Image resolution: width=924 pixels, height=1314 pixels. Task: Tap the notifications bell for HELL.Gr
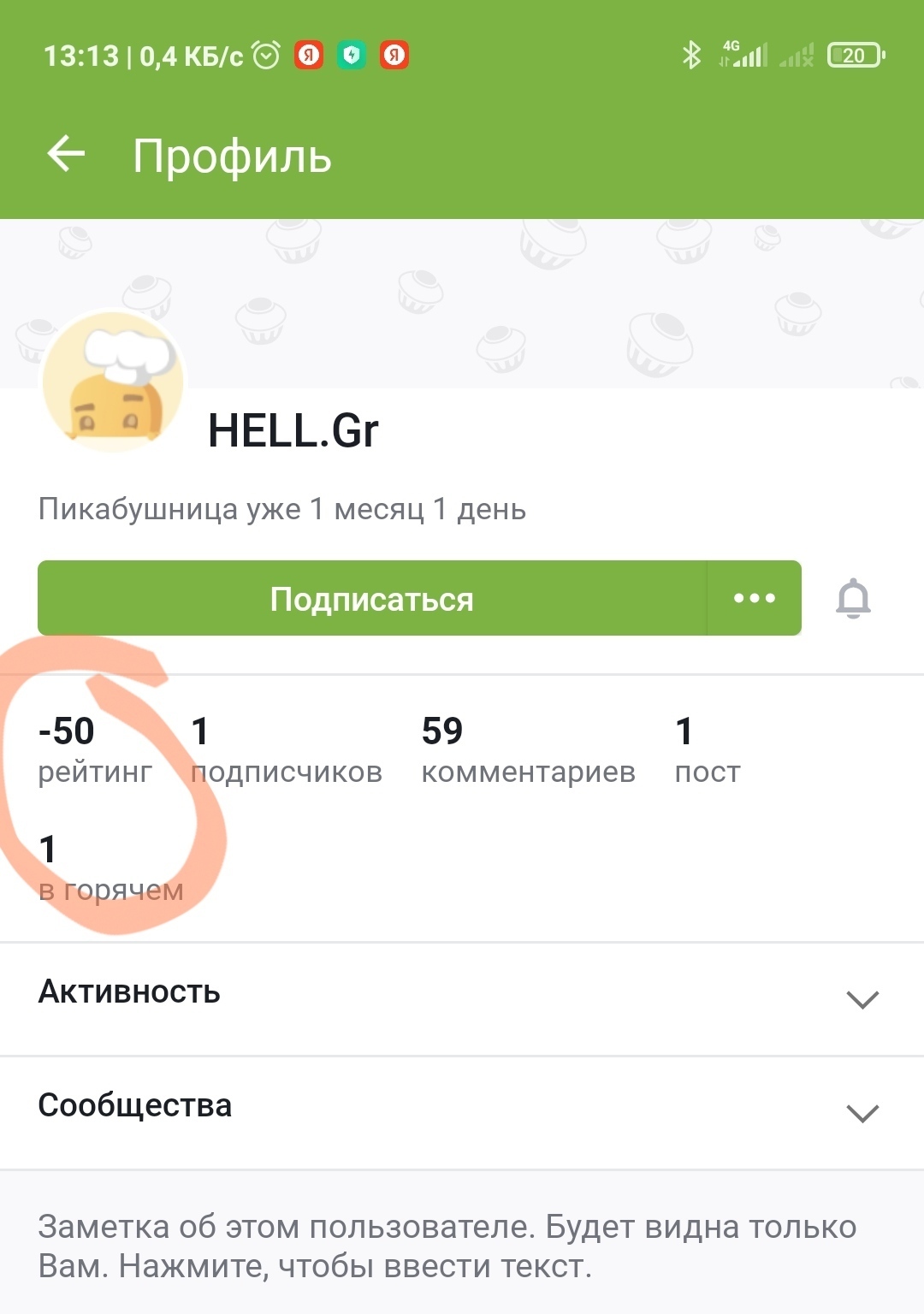(853, 599)
